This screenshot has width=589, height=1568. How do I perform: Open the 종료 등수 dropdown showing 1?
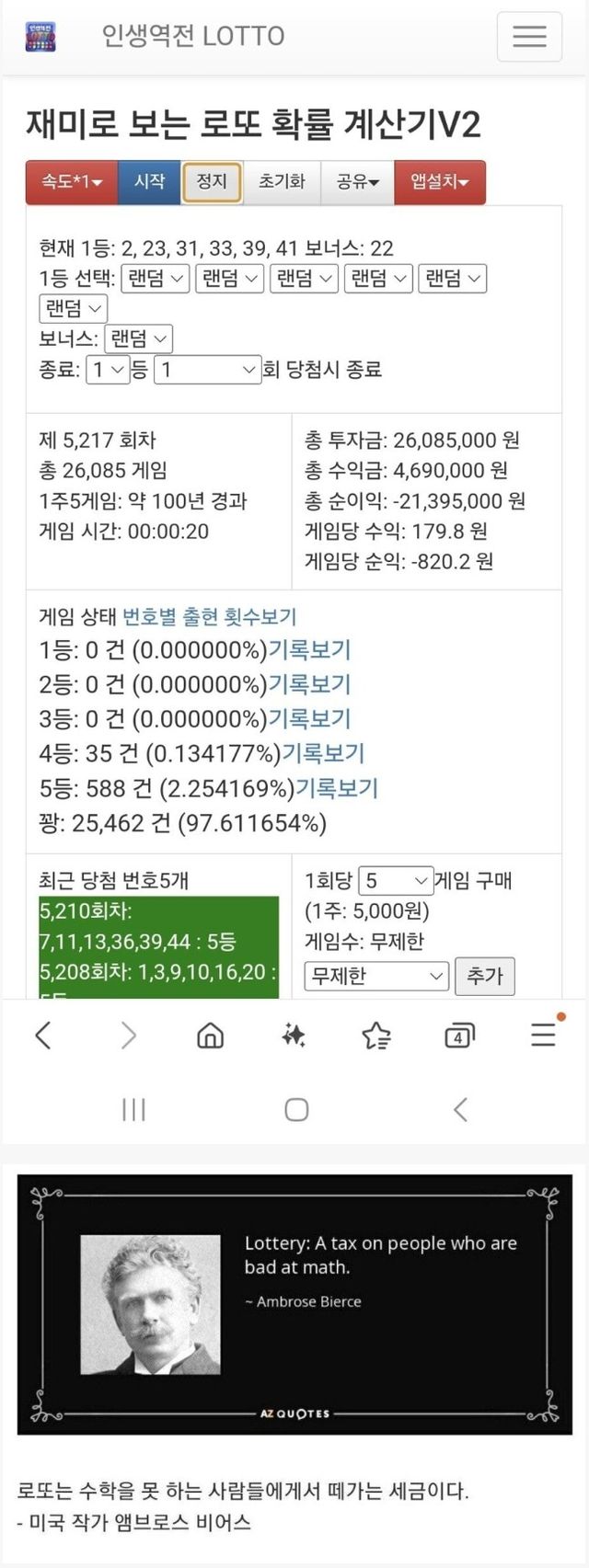point(108,370)
